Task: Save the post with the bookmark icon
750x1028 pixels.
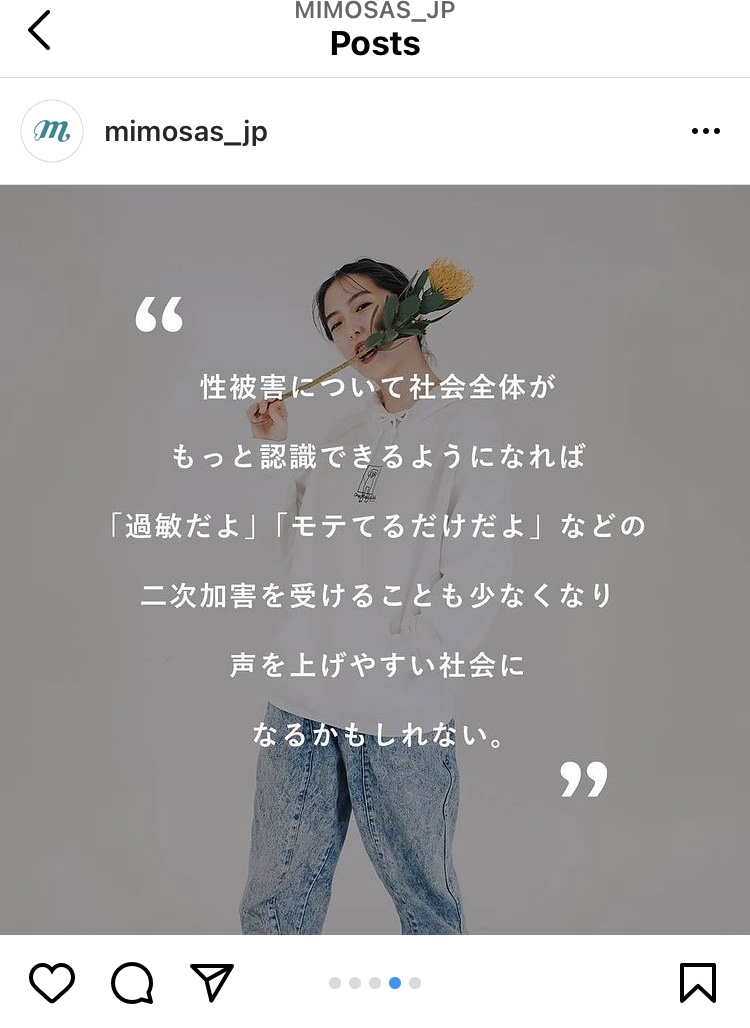Action: coord(698,983)
